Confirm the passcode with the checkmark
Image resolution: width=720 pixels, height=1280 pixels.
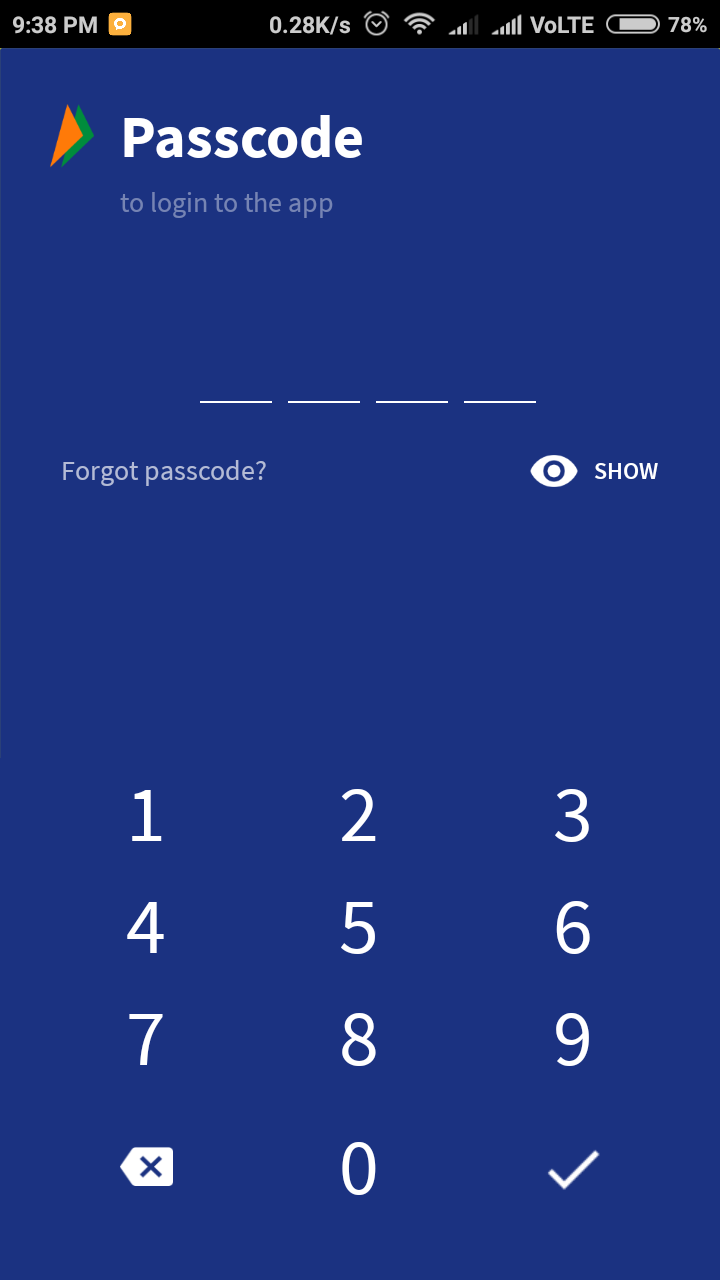(x=573, y=1169)
